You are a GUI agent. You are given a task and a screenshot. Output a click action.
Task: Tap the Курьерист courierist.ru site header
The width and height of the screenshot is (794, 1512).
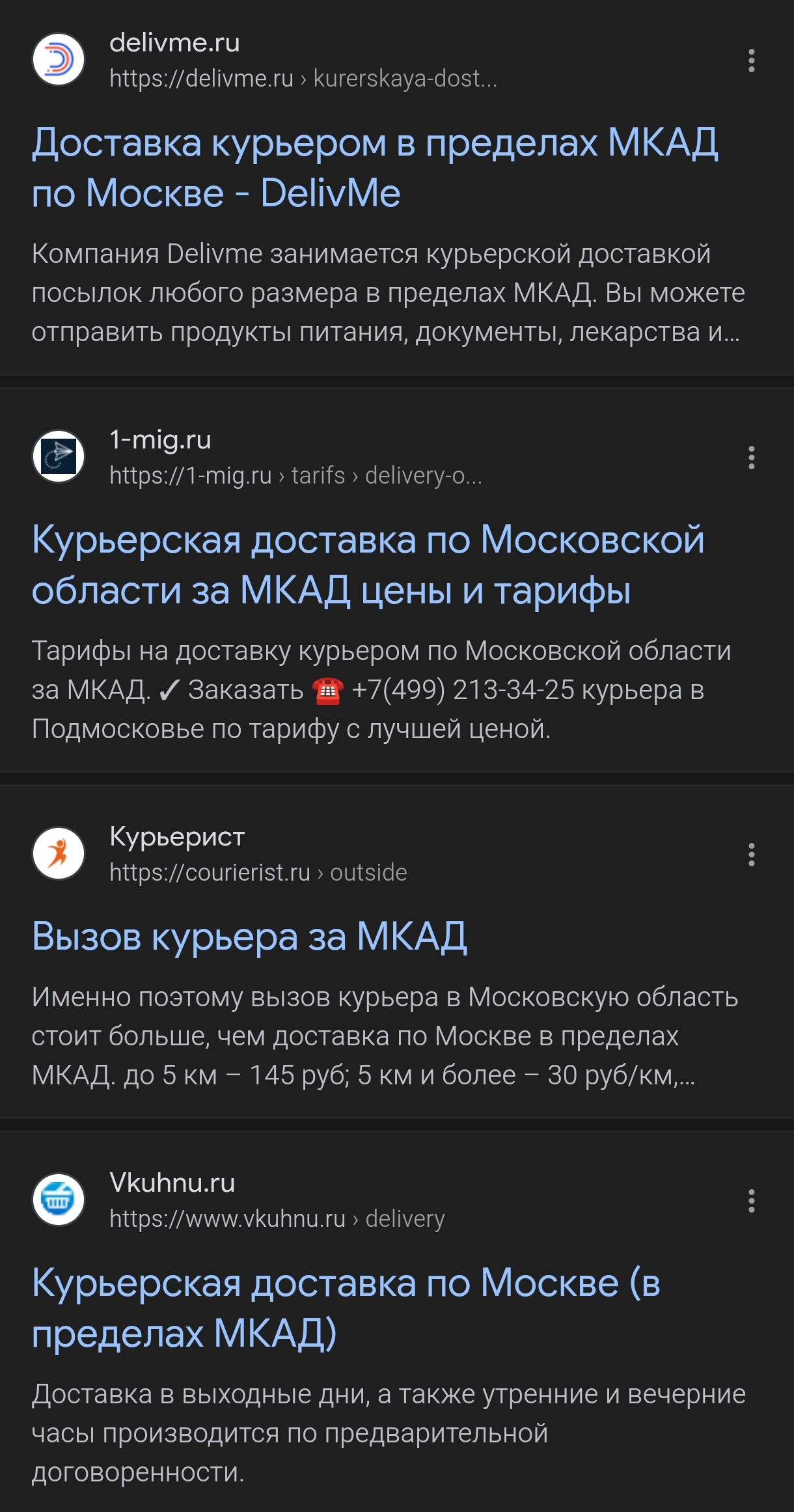pos(220,854)
